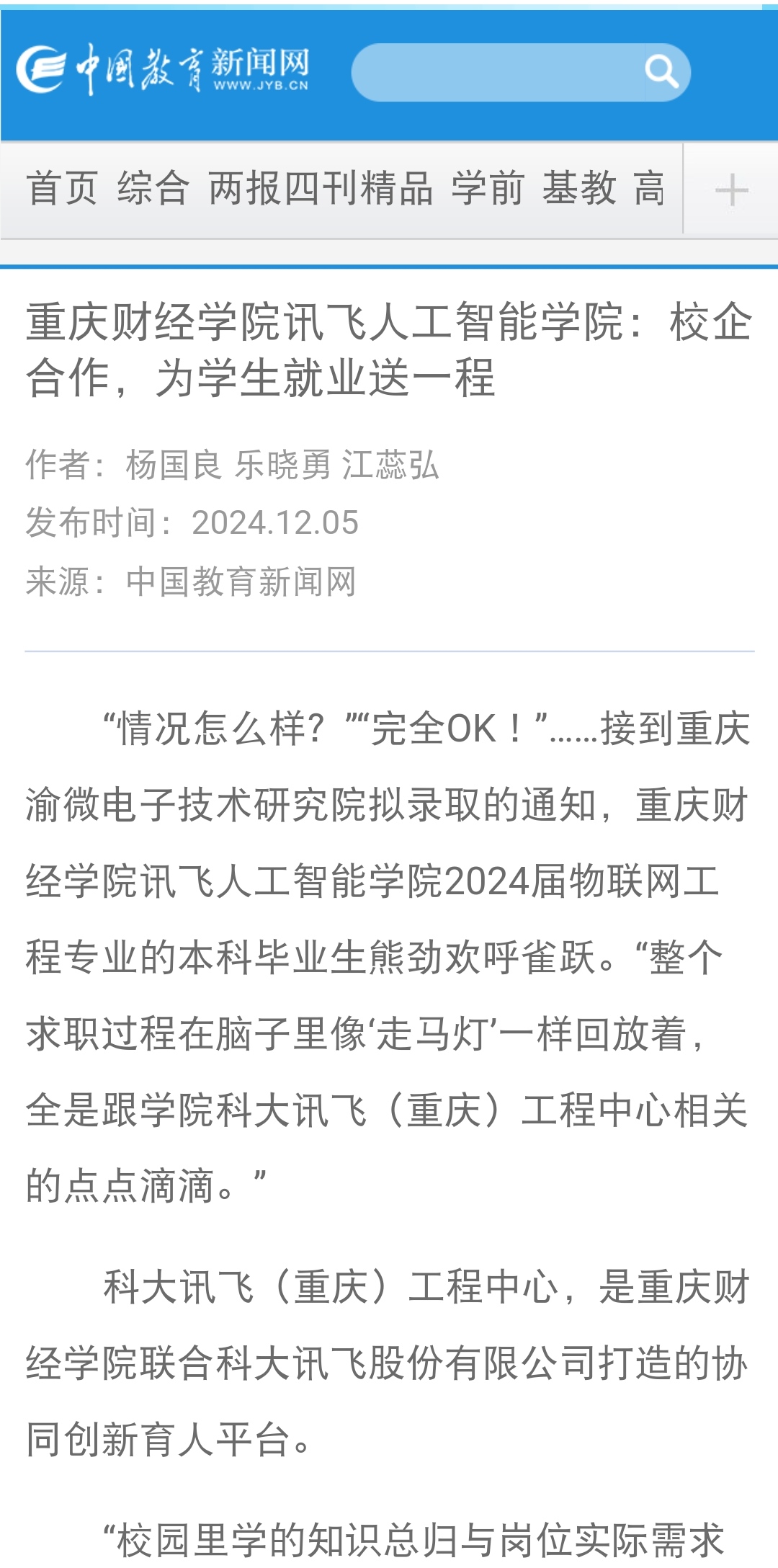Go to the 学前 tab
Viewport: 778px width, 1568px height.
pos(488,189)
